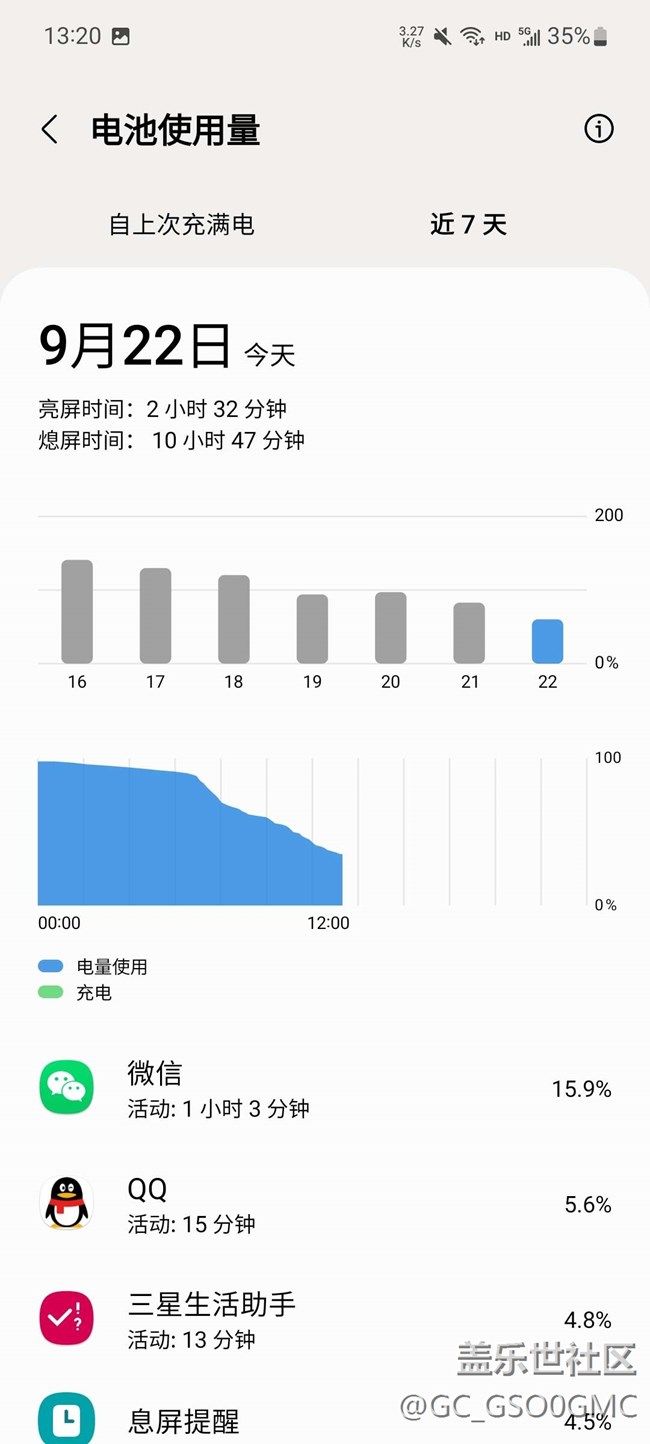The image size is (650, 1444).
Task: Select the bar for day 16
Action: [77, 611]
